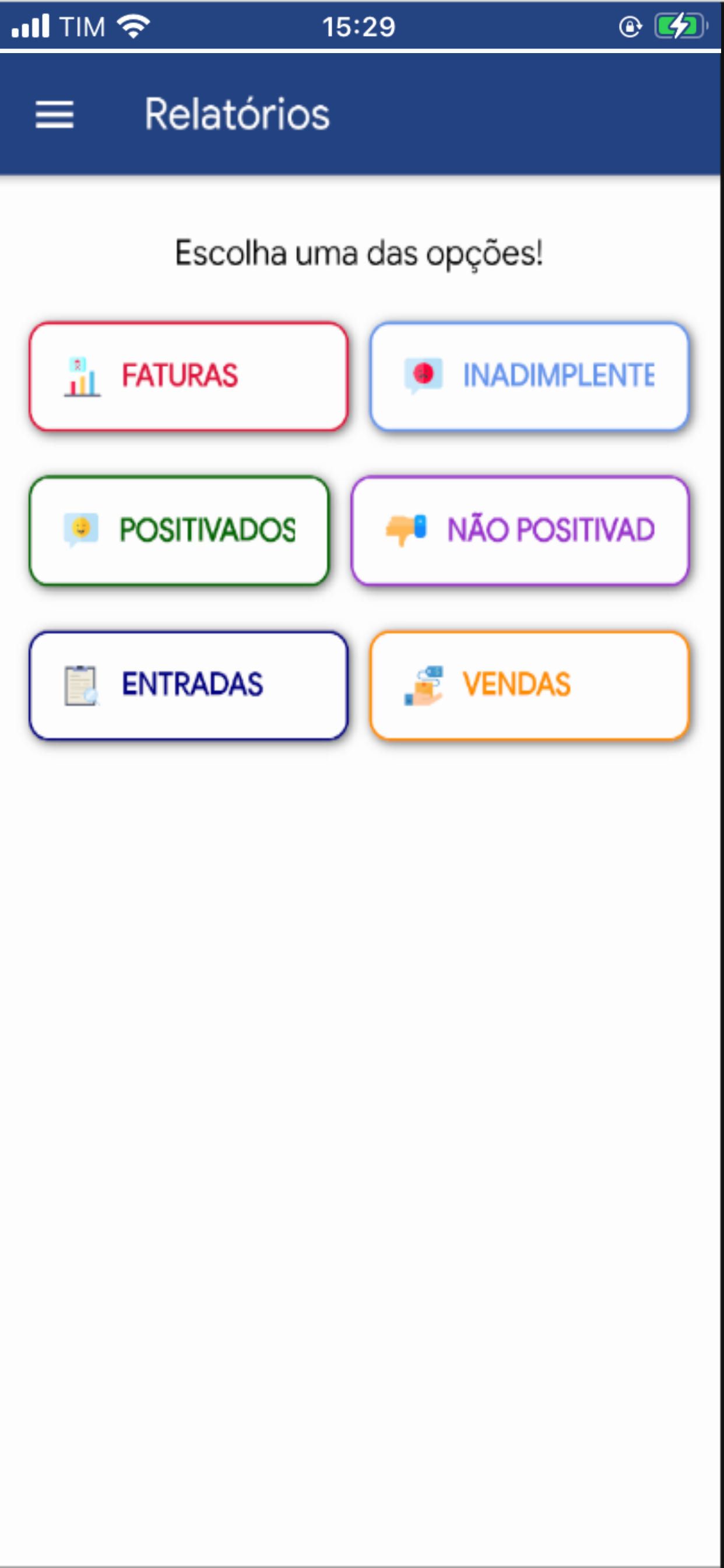Choose the Vendas report
The image size is (724, 1568).
click(x=529, y=685)
